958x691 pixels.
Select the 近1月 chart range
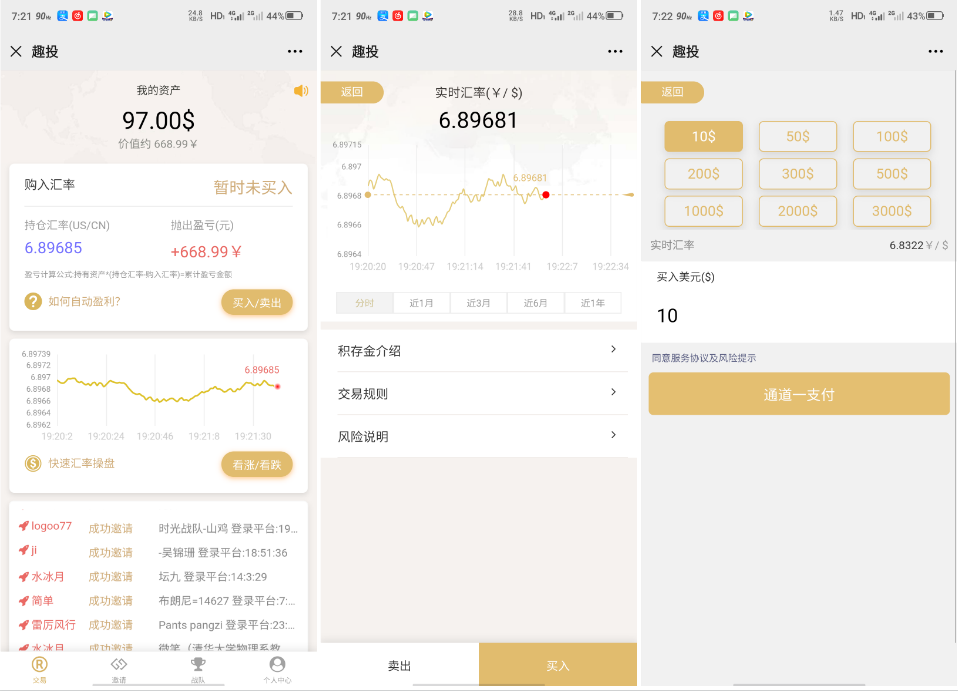422,303
